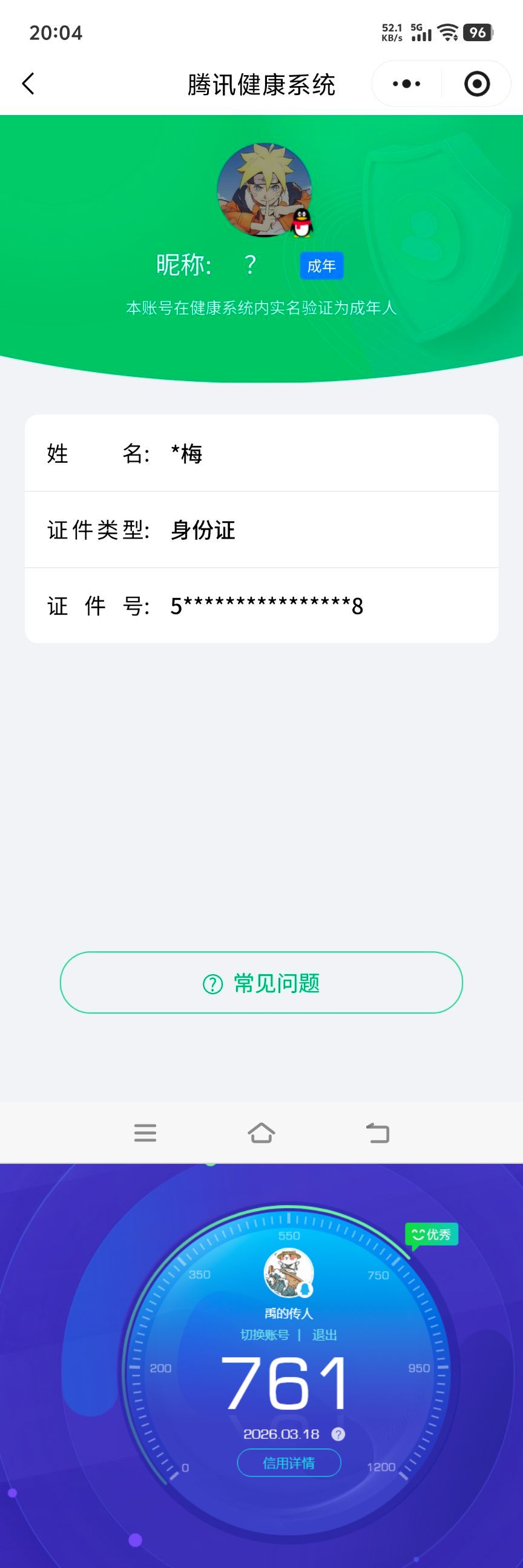Tap the home icon in the navigation bar
The image size is (523, 1568).
pos(261,1132)
